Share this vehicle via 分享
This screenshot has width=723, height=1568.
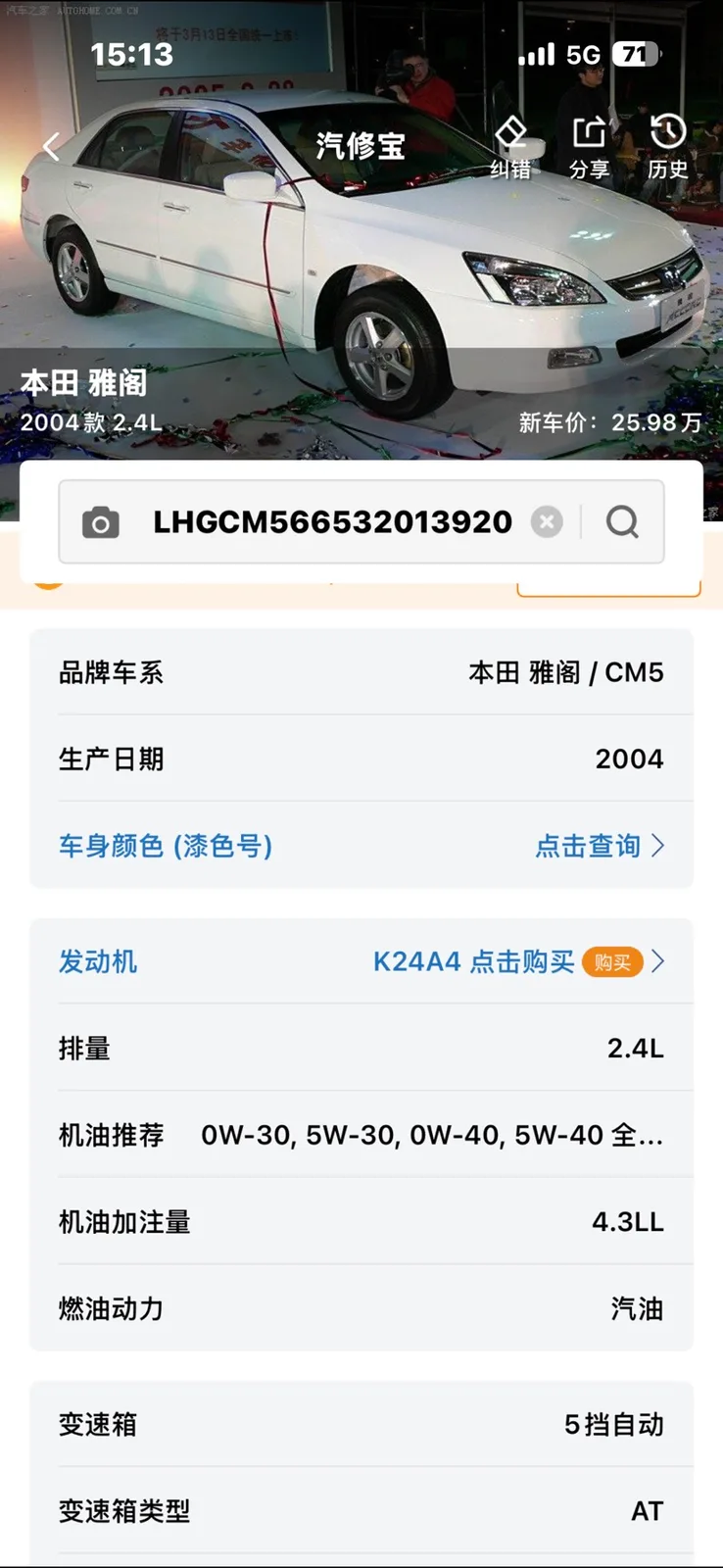tap(589, 147)
